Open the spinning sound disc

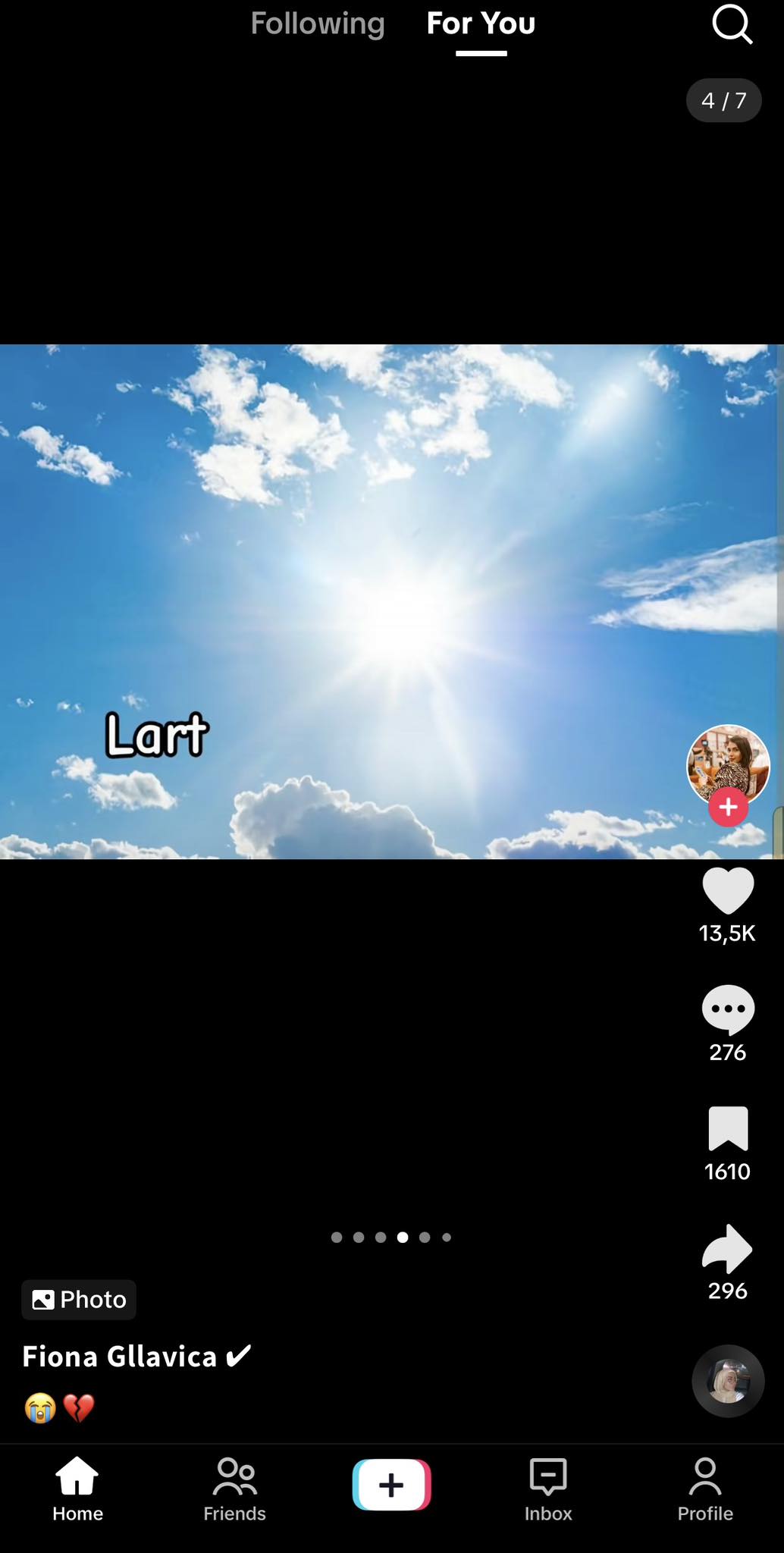728,1381
